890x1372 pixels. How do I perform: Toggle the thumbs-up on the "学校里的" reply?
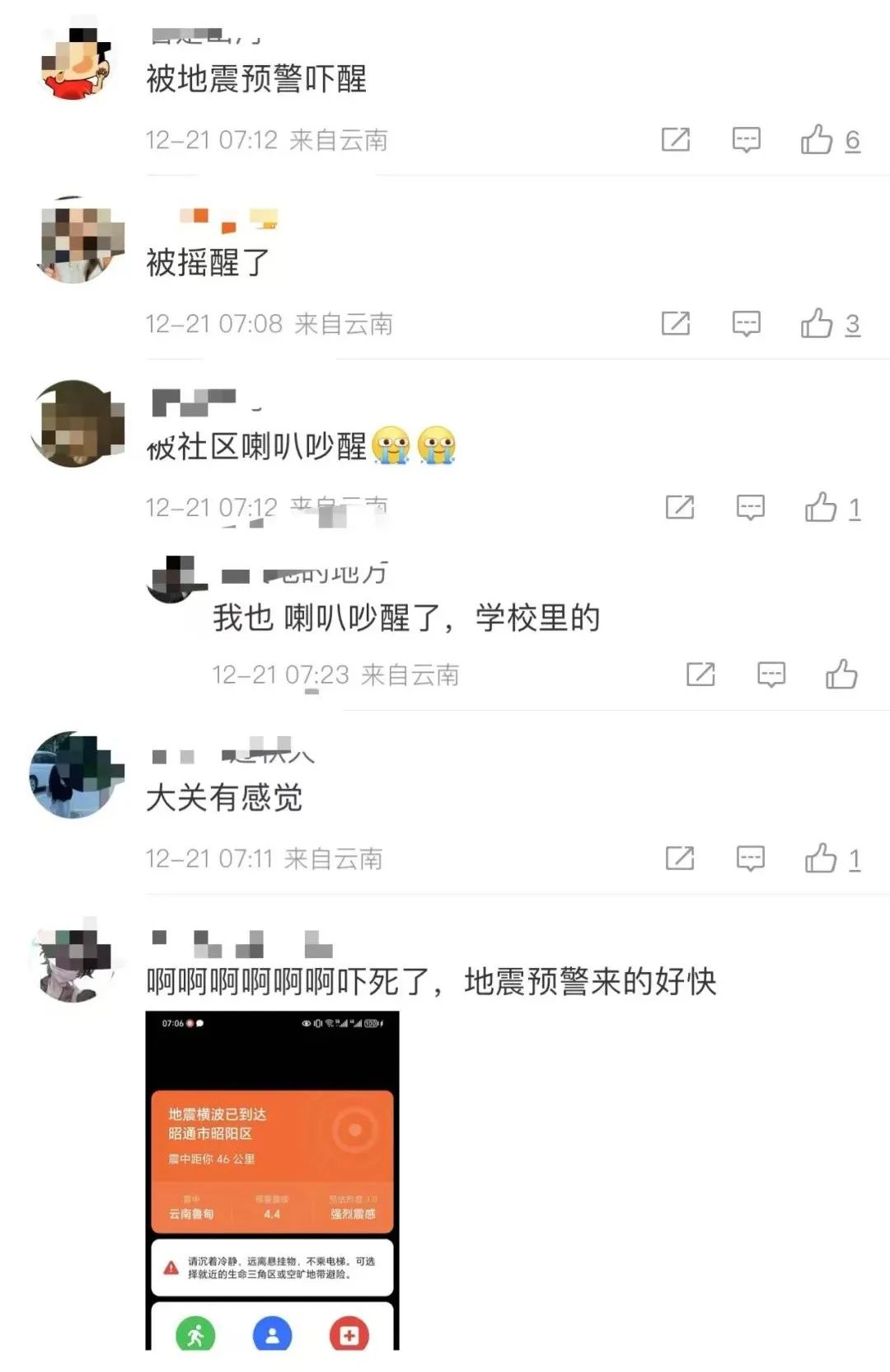[x=841, y=674]
